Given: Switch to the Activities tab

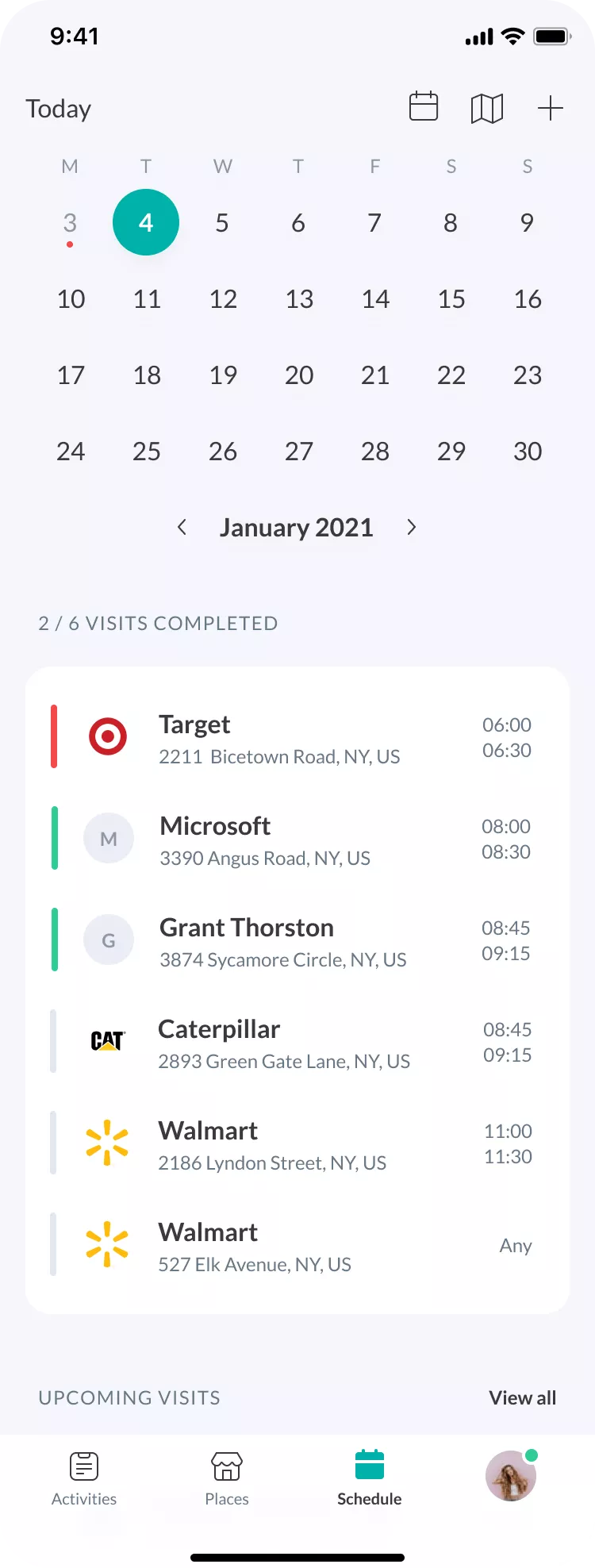Looking at the screenshot, I should coord(84,1478).
